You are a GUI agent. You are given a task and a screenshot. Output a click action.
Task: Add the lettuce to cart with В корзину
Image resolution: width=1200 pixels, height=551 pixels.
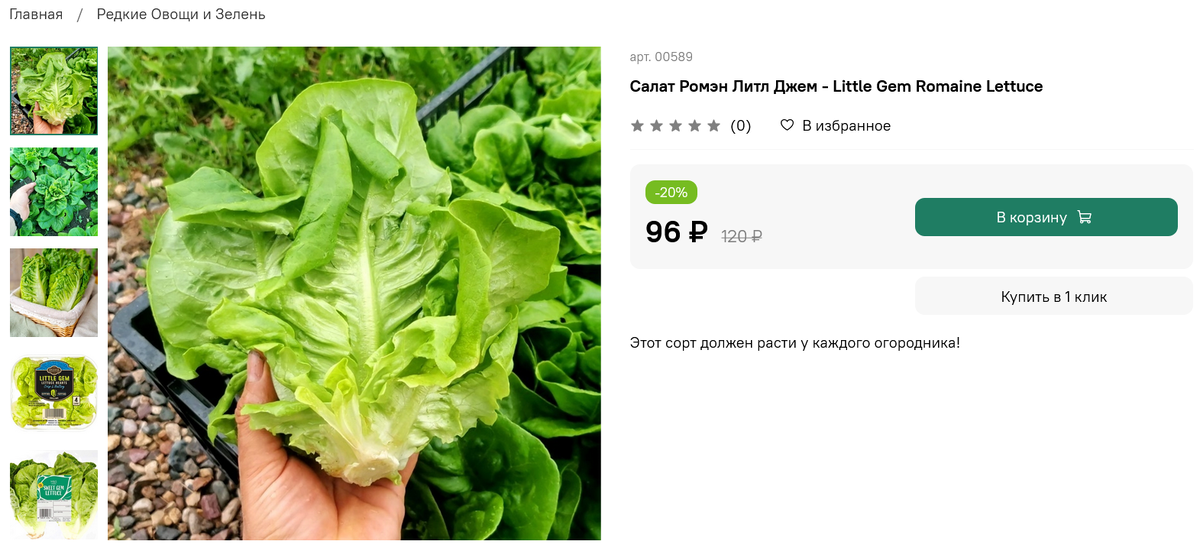[x=1045, y=217]
